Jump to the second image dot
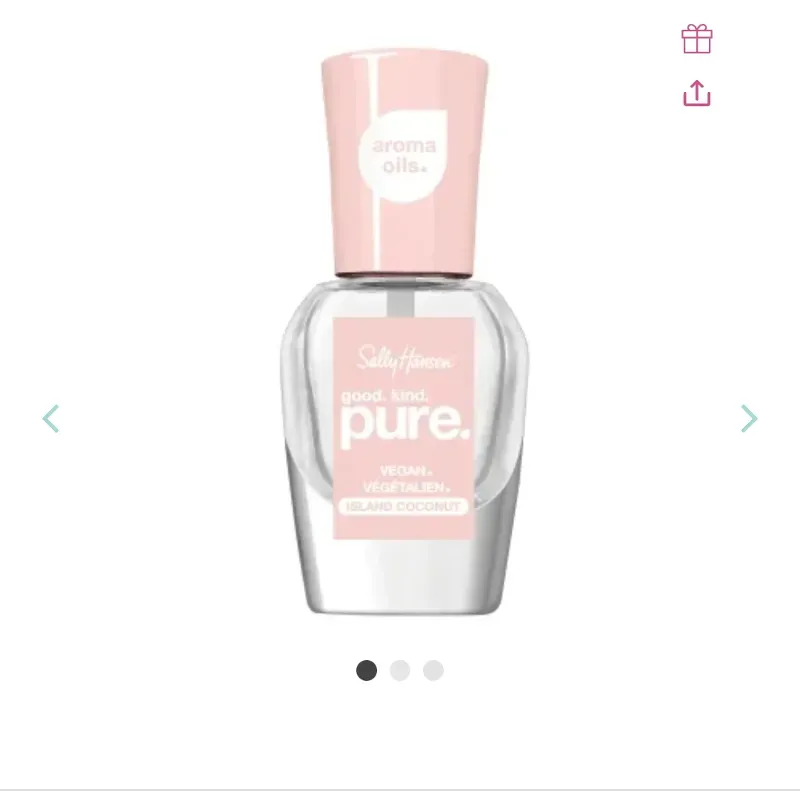 pyautogui.click(x=400, y=670)
